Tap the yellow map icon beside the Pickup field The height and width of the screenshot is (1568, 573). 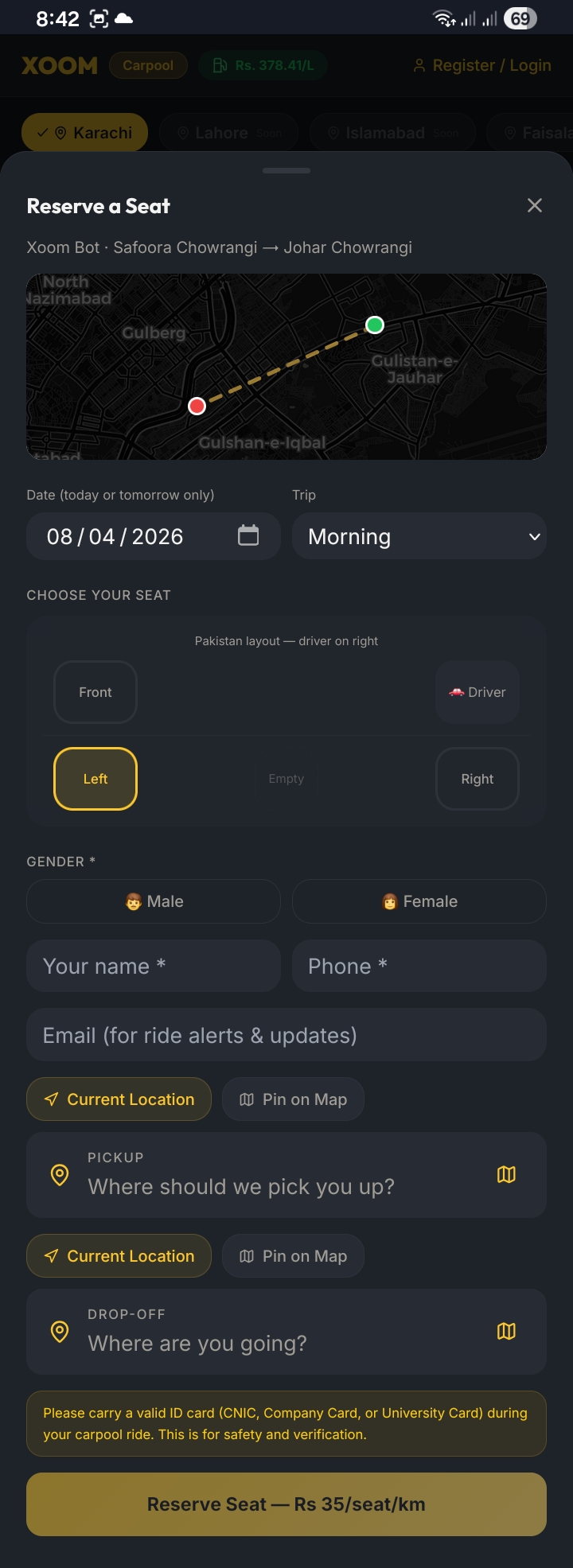(507, 1173)
